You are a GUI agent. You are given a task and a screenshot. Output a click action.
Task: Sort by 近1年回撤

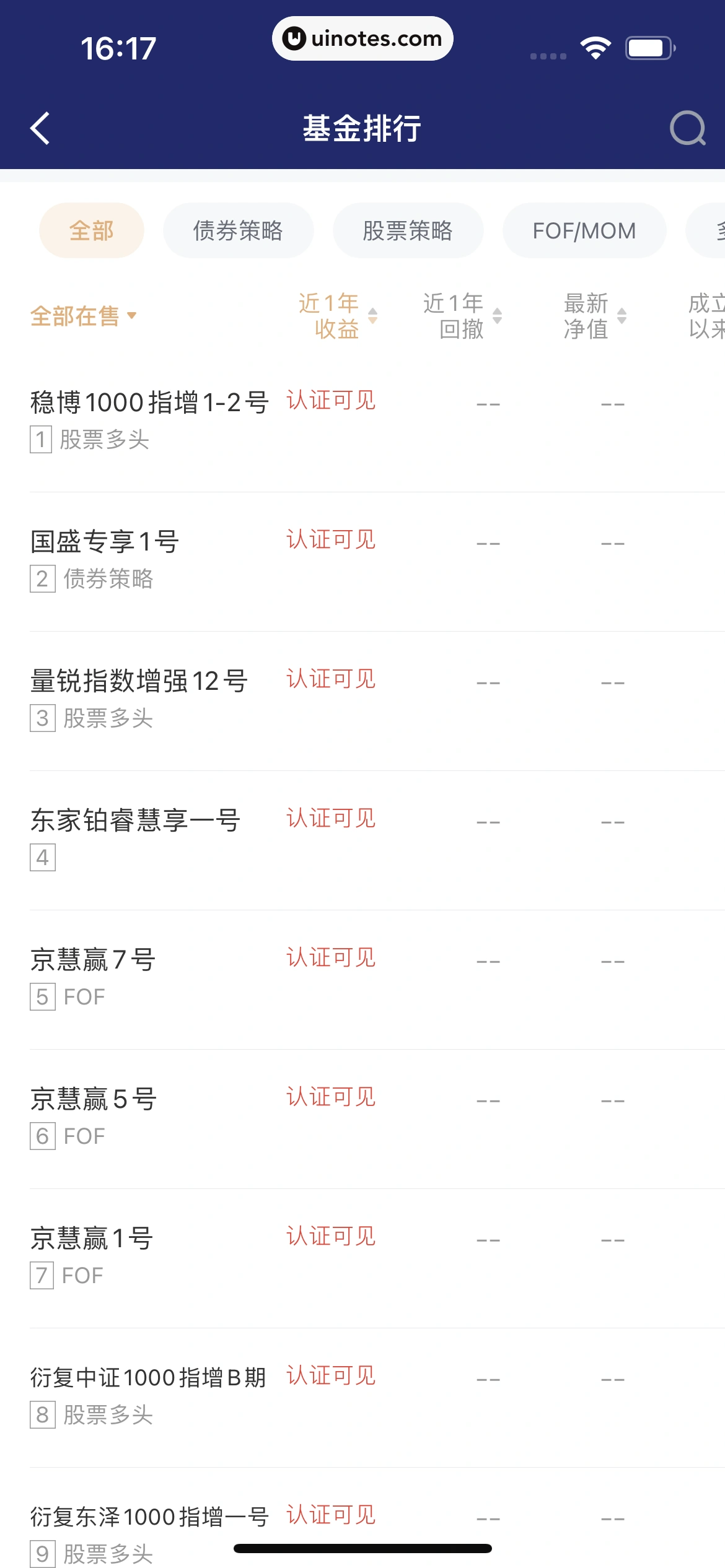pyautogui.click(x=462, y=316)
